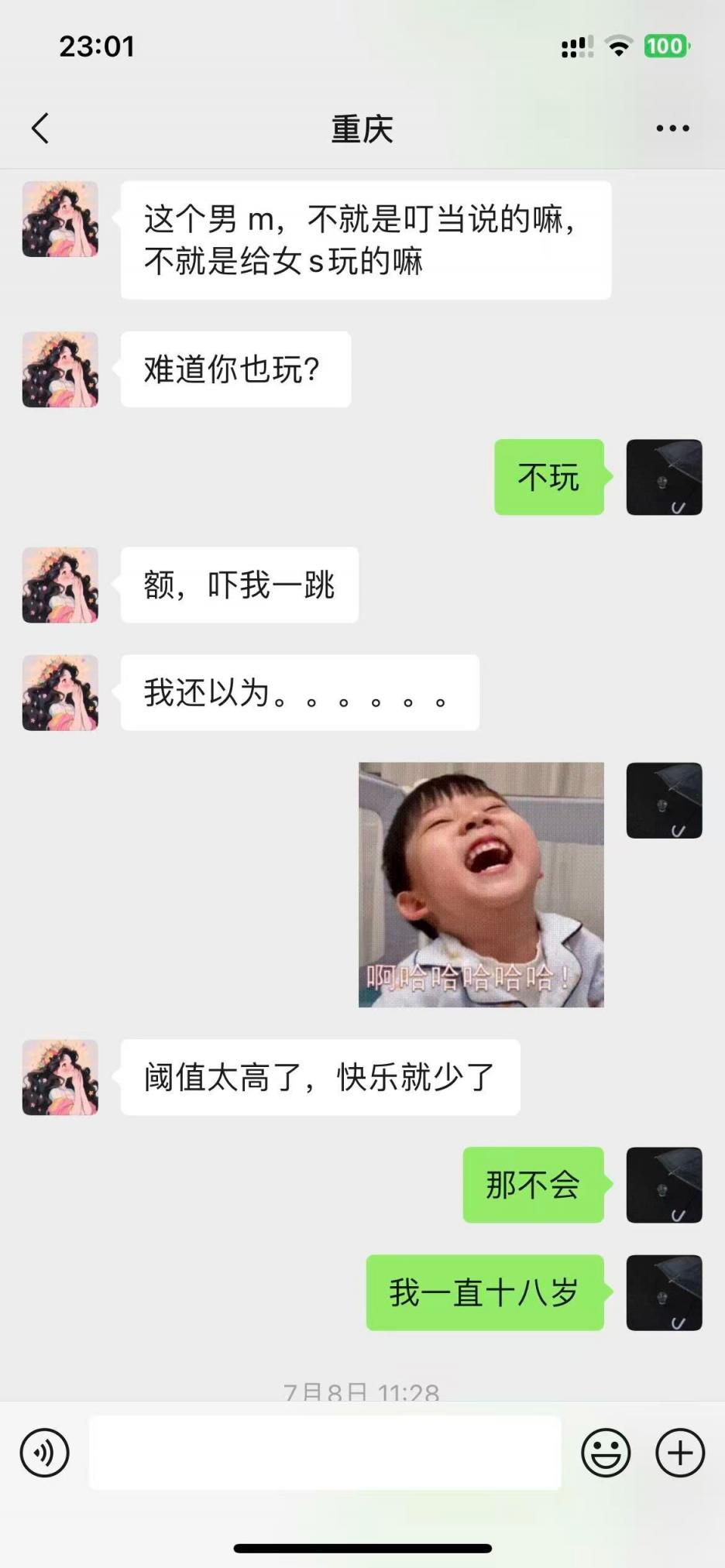Focus the message text field
Image resolution: width=725 pixels, height=1568 pixels.
(325, 1453)
